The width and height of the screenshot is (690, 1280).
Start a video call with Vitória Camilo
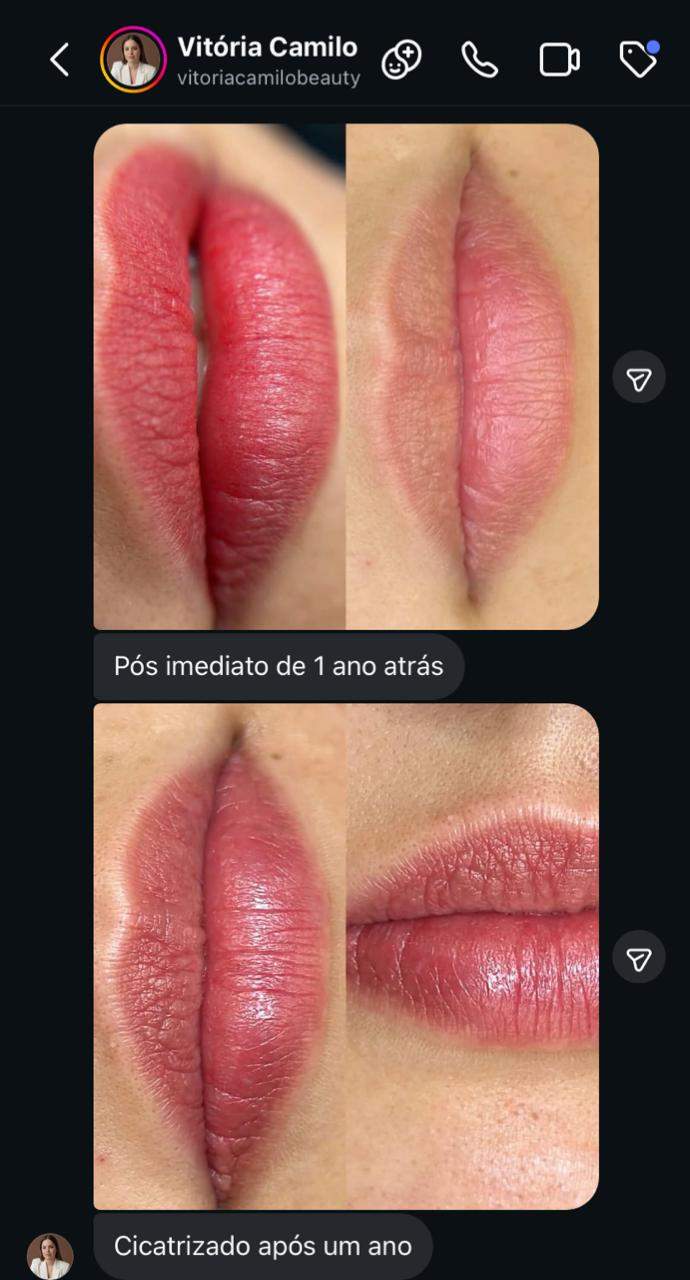[x=559, y=60]
